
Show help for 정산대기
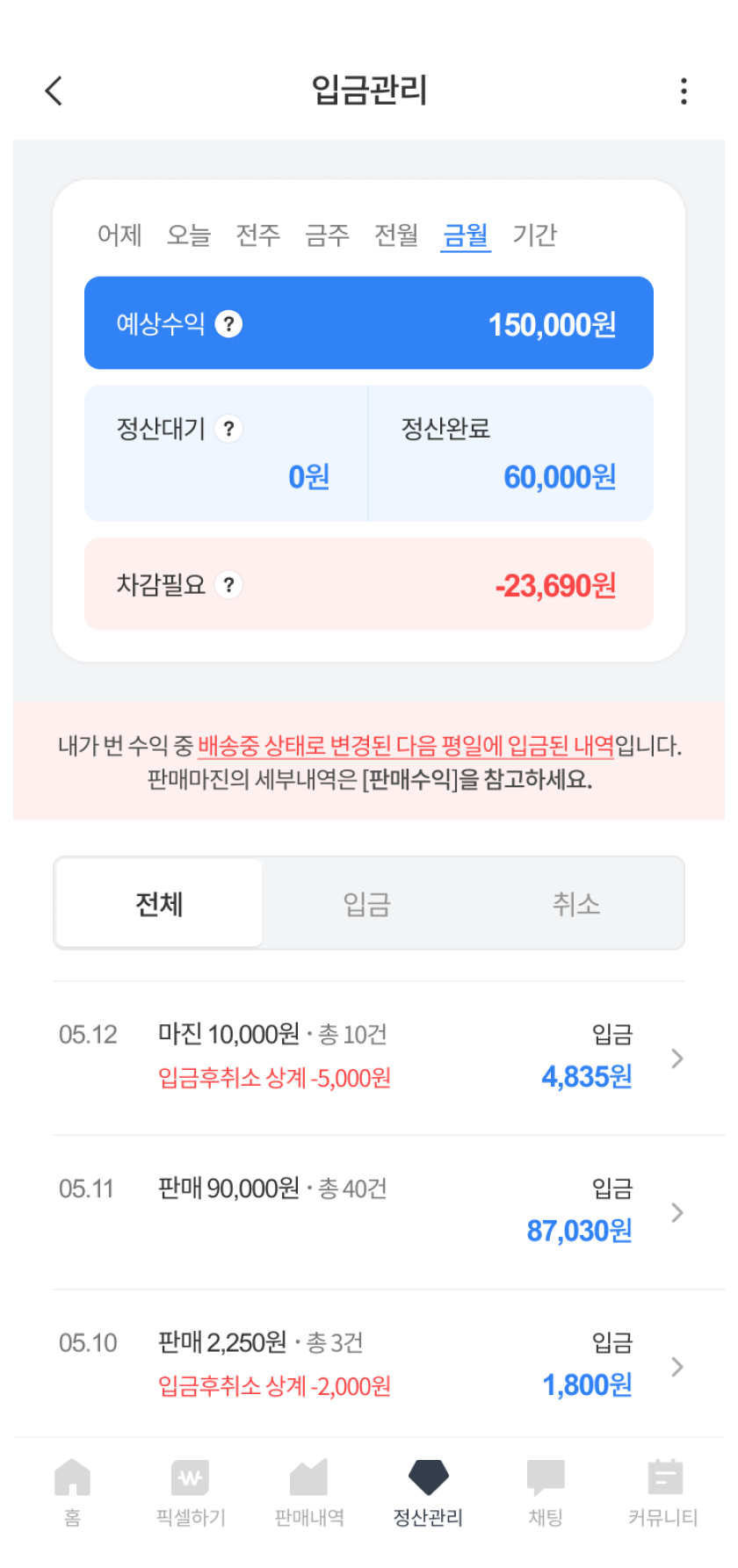pyautogui.click(x=228, y=429)
